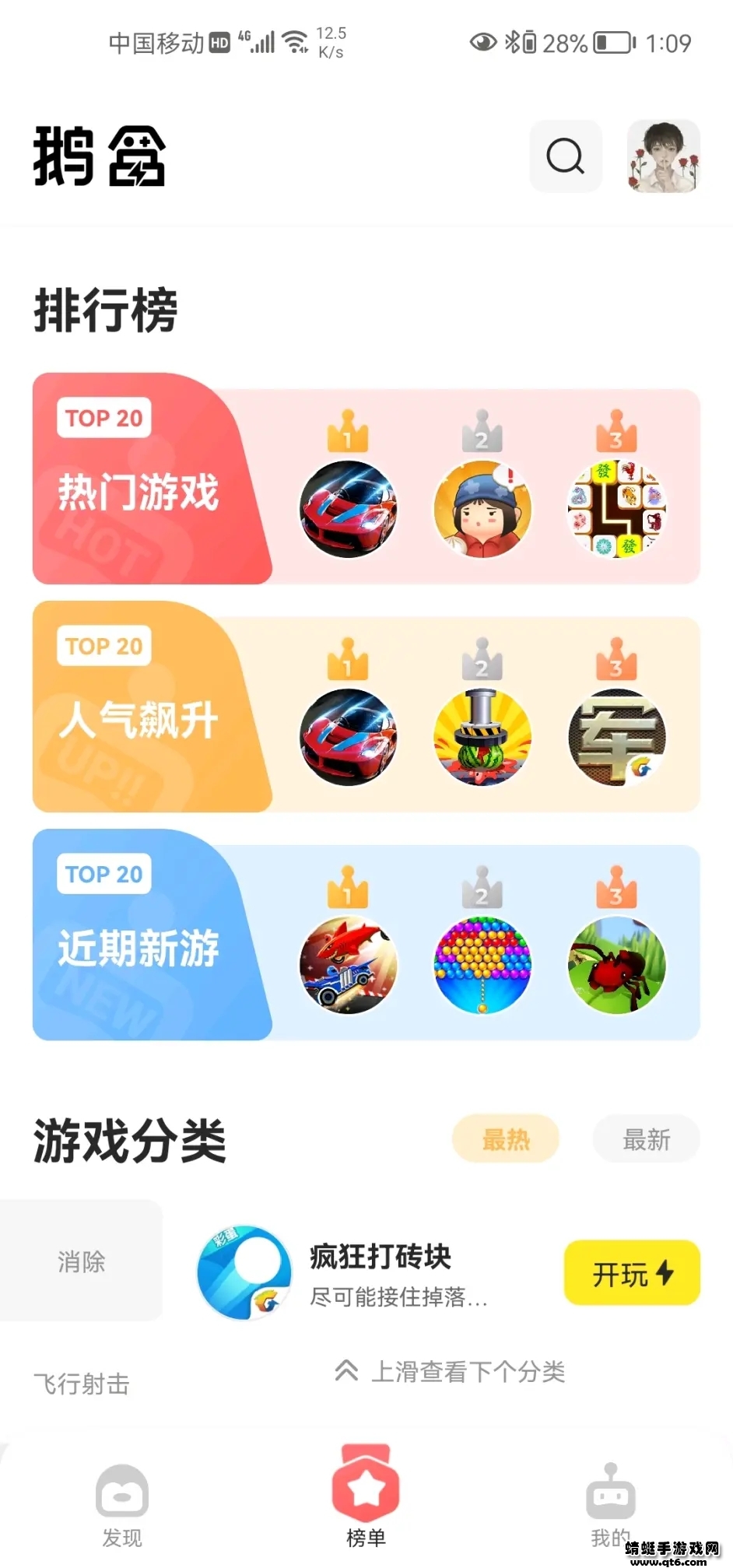
Task: Select the mahjong tile game ranked 3 in 热门游戏
Action: (x=616, y=509)
